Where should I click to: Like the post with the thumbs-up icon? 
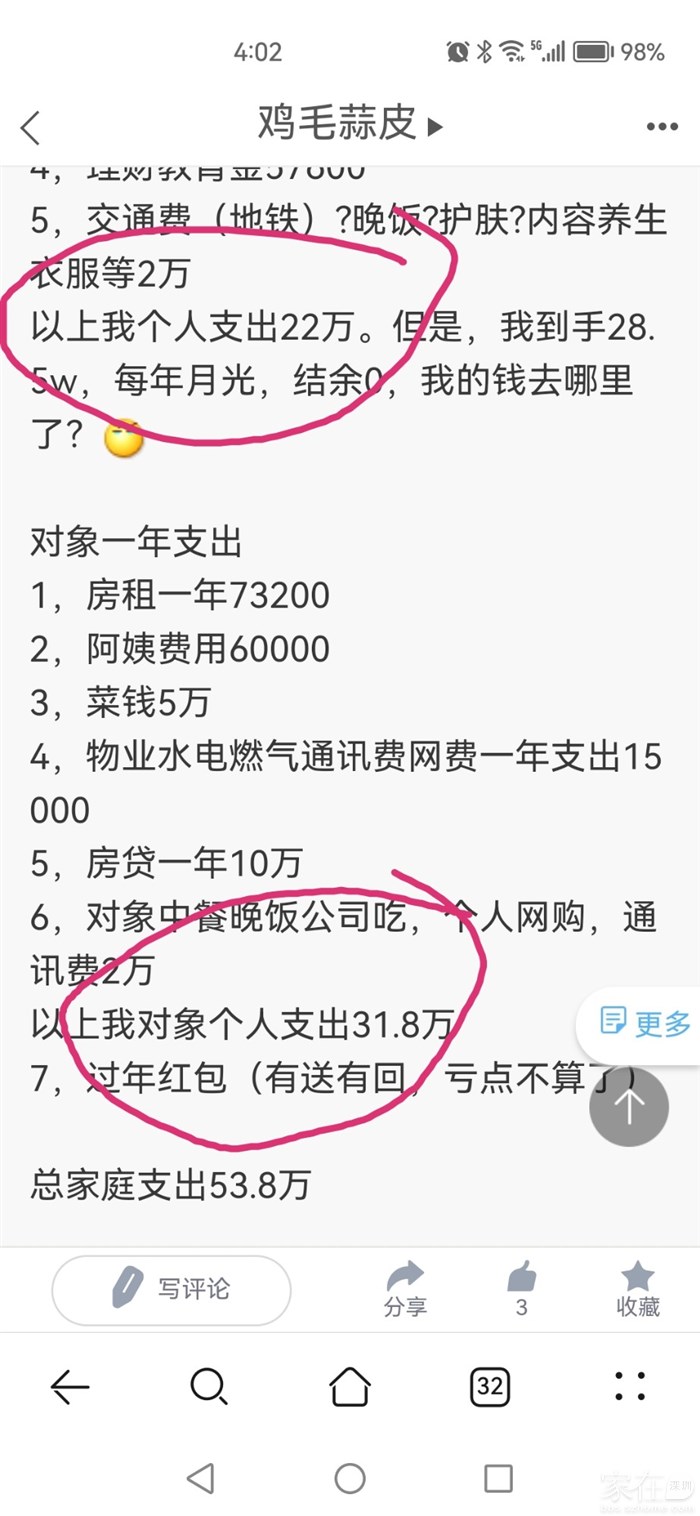coord(521,1288)
